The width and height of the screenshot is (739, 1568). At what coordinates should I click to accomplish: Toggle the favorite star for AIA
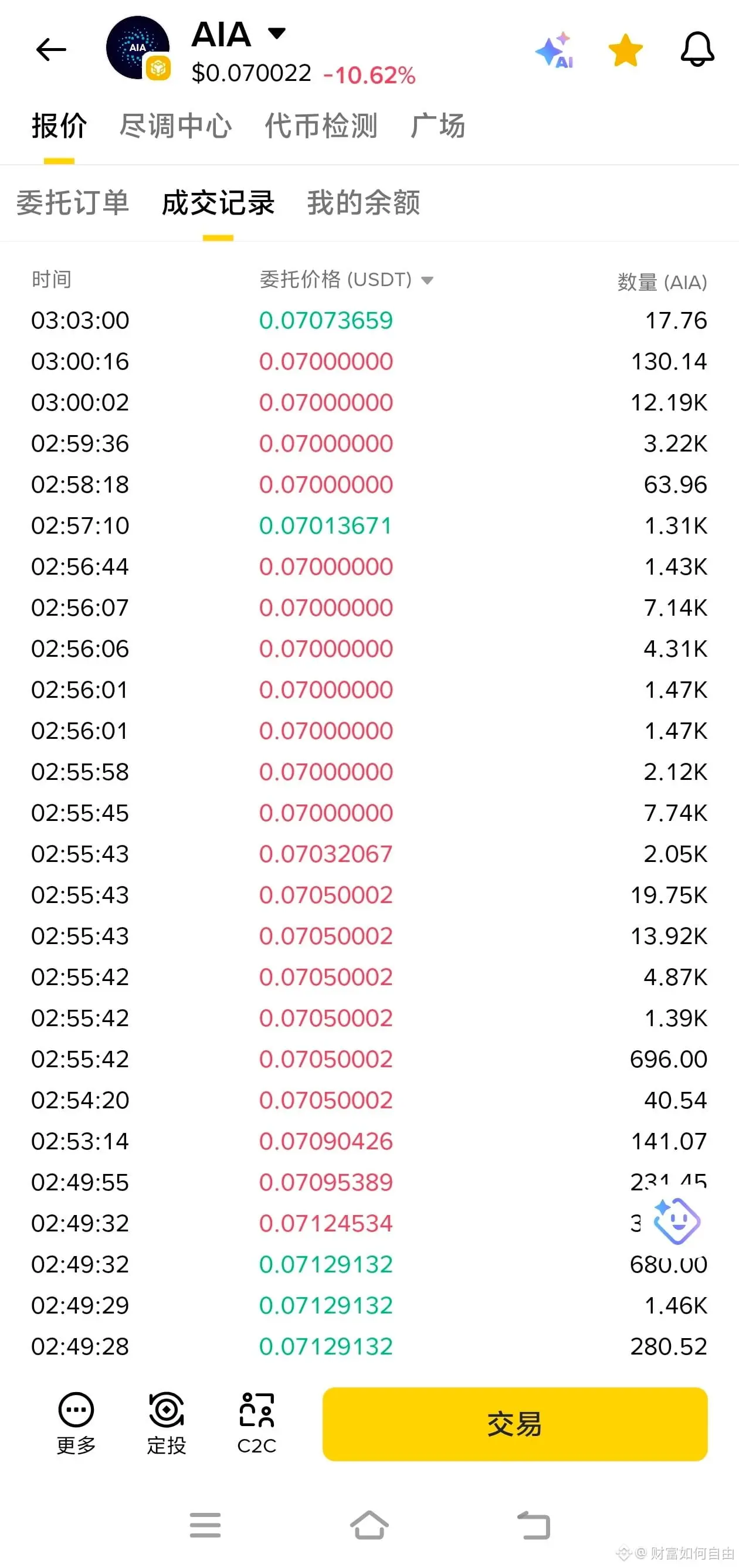(x=625, y=50)
